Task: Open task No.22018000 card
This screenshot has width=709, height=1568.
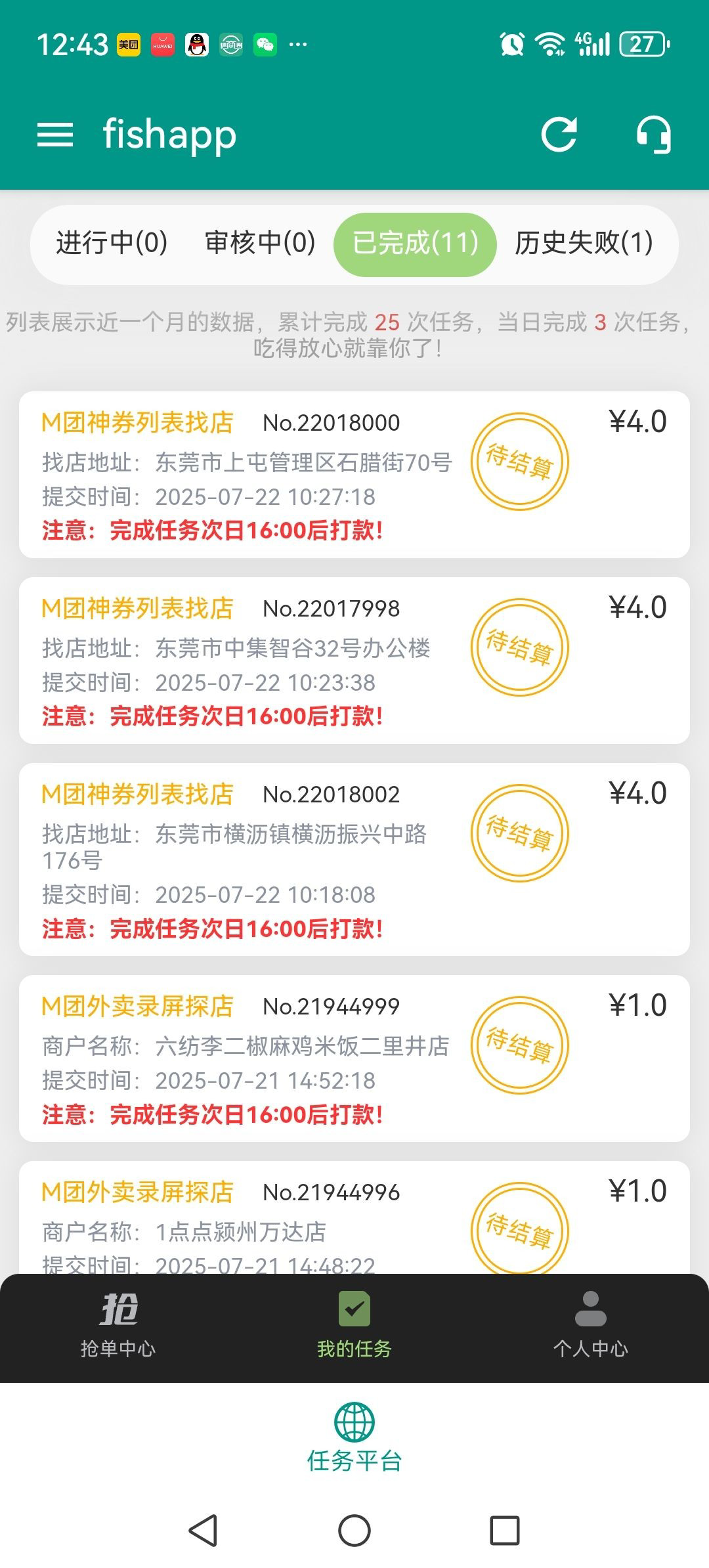Action: pyautogui.click(x=354, y=475)
